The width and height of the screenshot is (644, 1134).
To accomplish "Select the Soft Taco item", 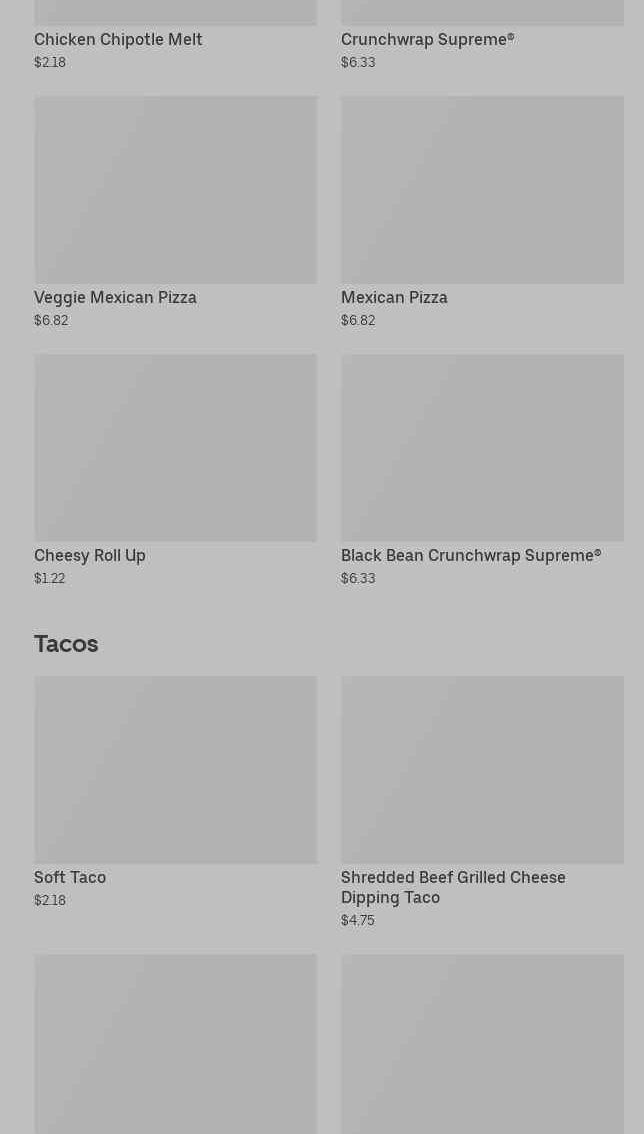I will [175, 770].
